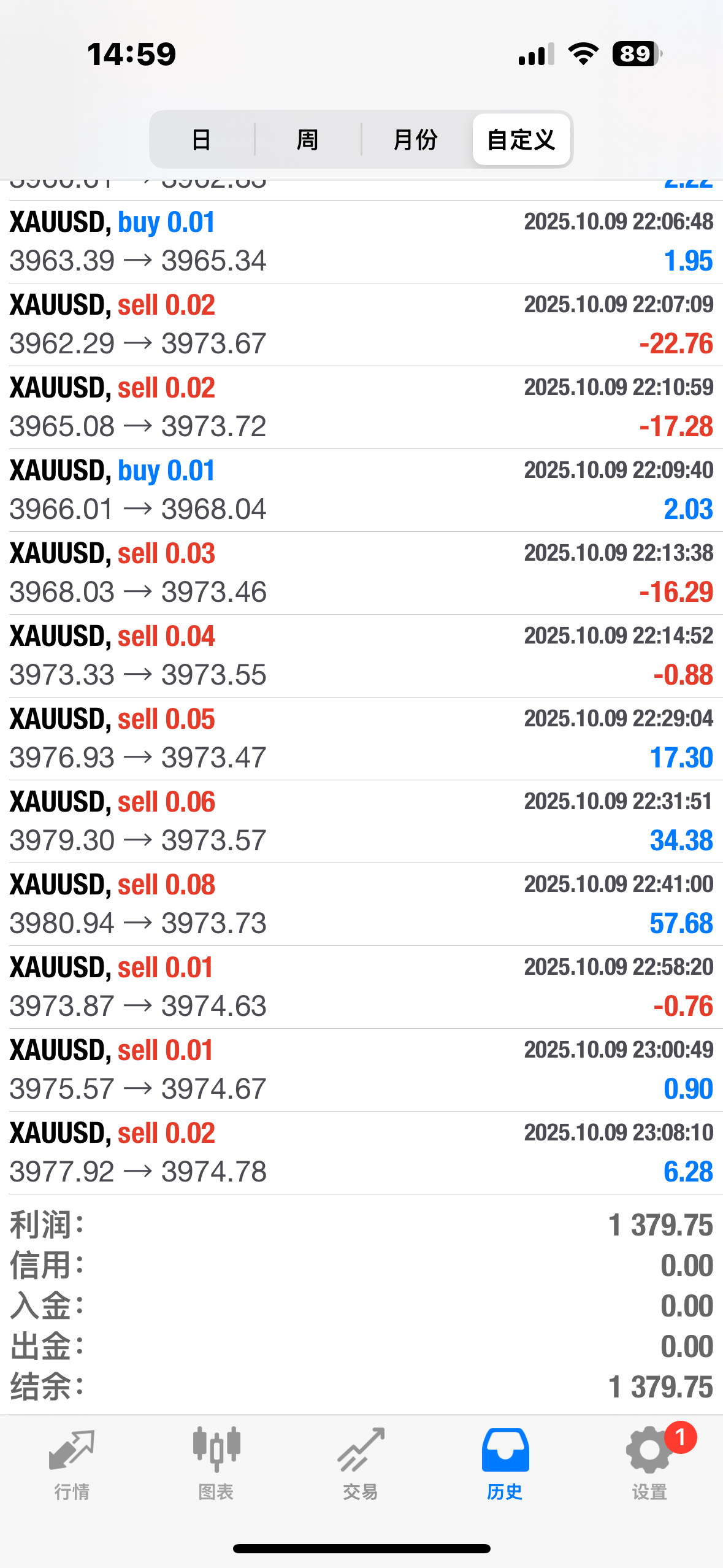The width and height of the screenshot is (723, 1568).
Task: Open the 设置 (settings) tab
Action: coord(649,1463)
